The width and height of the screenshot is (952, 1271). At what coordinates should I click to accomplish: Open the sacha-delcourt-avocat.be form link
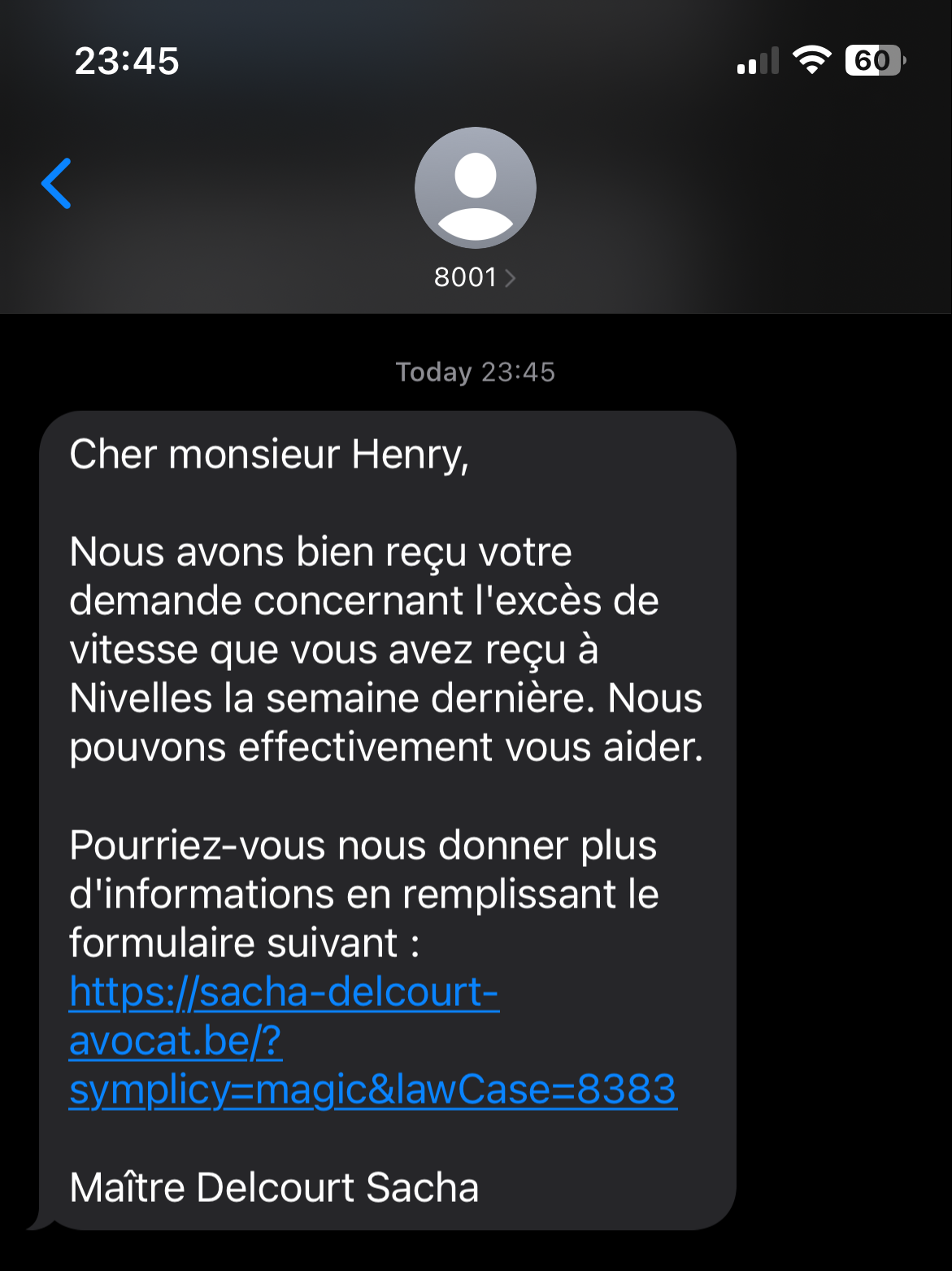(284, 993)
